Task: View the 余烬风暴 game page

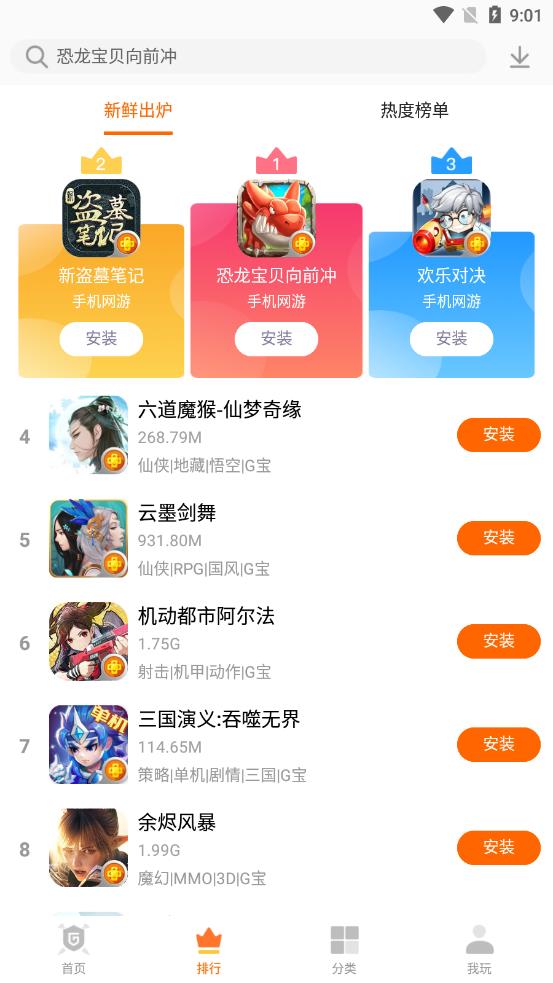Action: 238,848
